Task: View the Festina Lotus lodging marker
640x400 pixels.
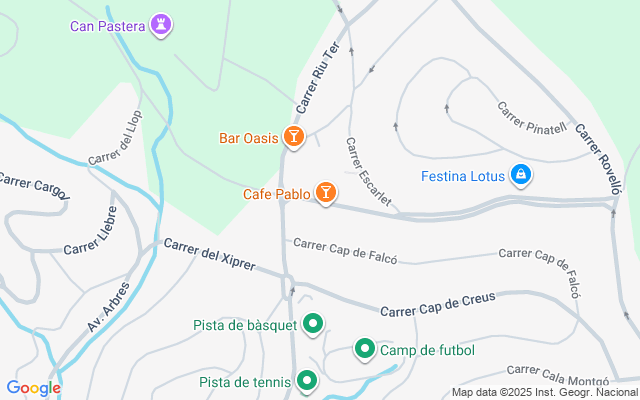Action: (519, 177)
